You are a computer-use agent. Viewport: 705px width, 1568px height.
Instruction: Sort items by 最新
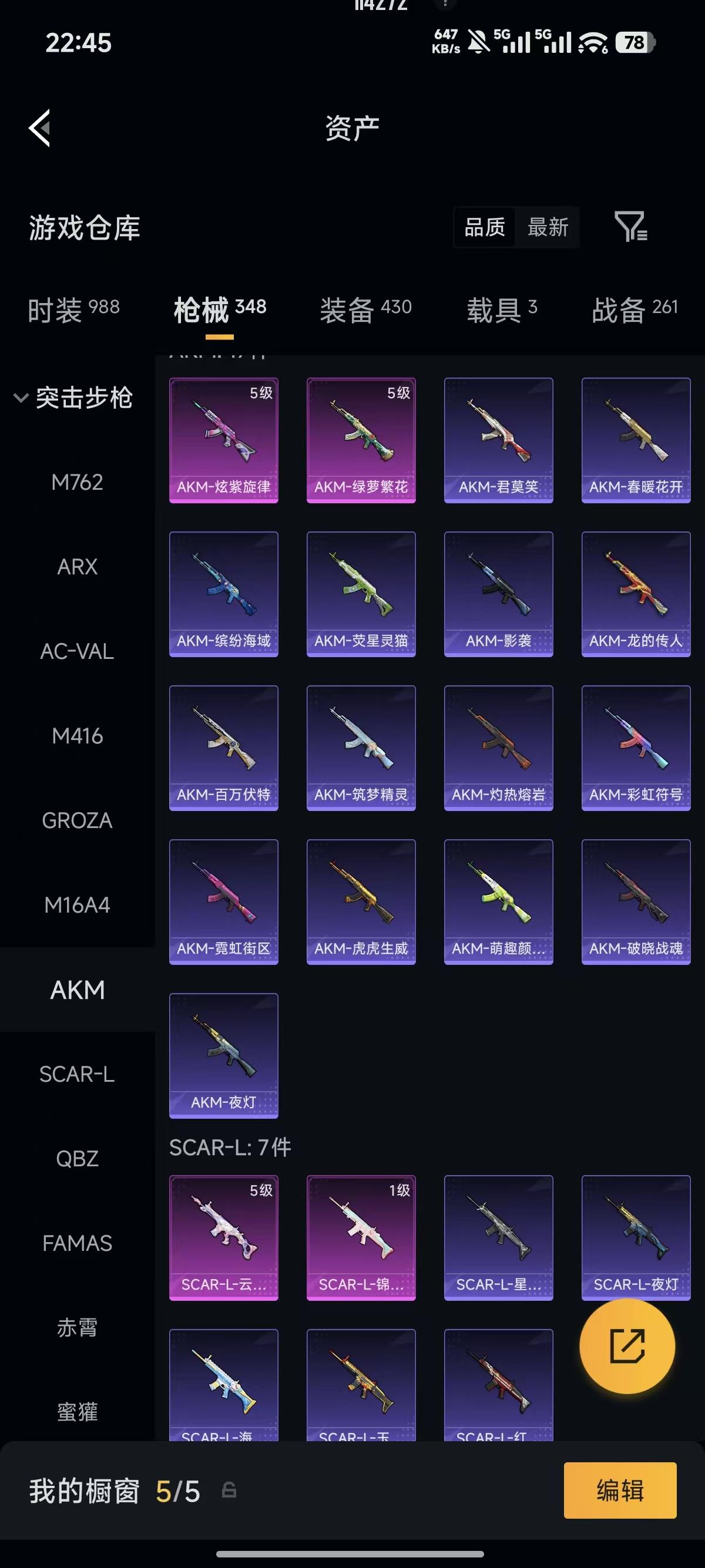coord(548,228)
